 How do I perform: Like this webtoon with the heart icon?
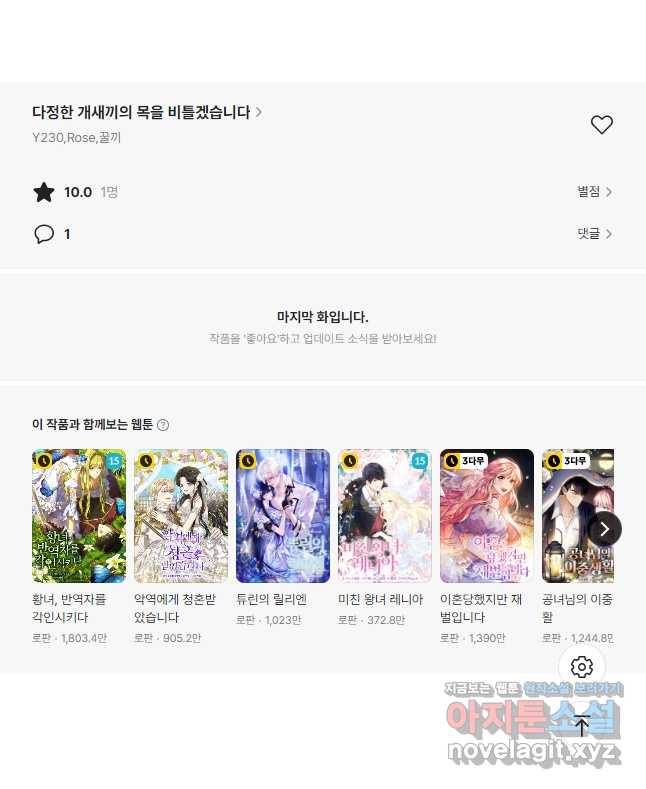pos(601,125)
